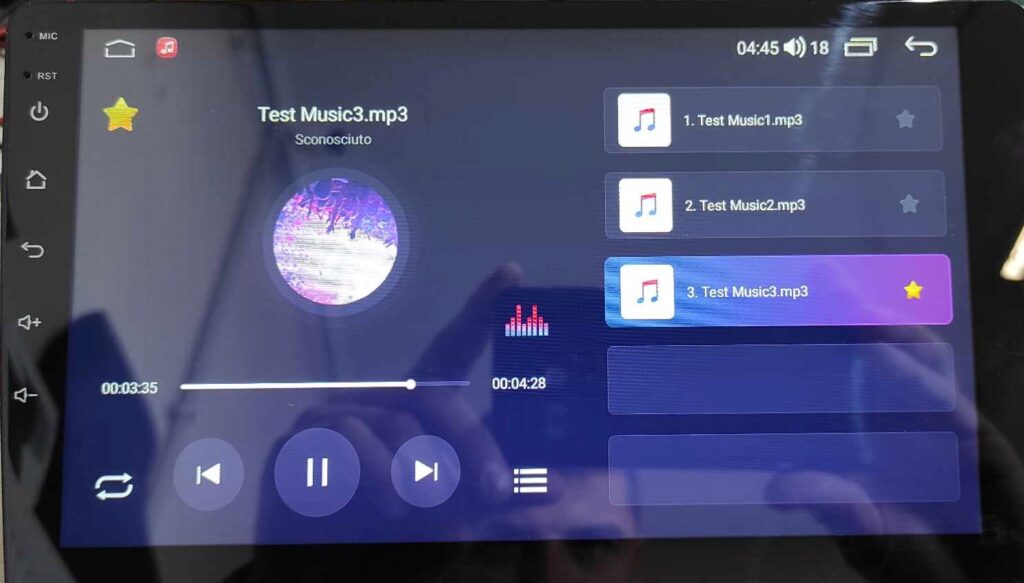Favorite Test Music2.mp3 with its star

coord(909,204)
